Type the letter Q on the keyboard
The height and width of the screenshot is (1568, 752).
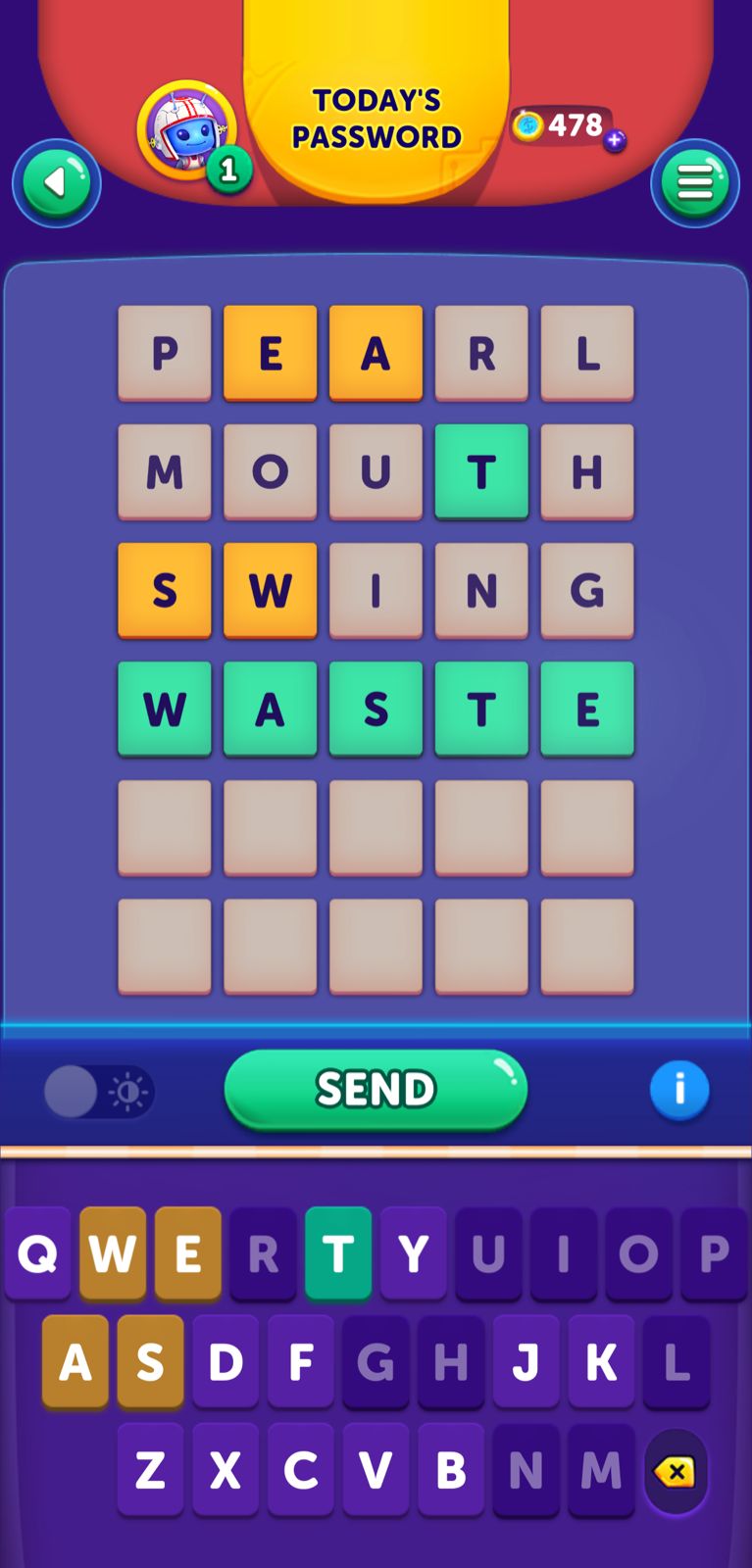[37, 1253]
